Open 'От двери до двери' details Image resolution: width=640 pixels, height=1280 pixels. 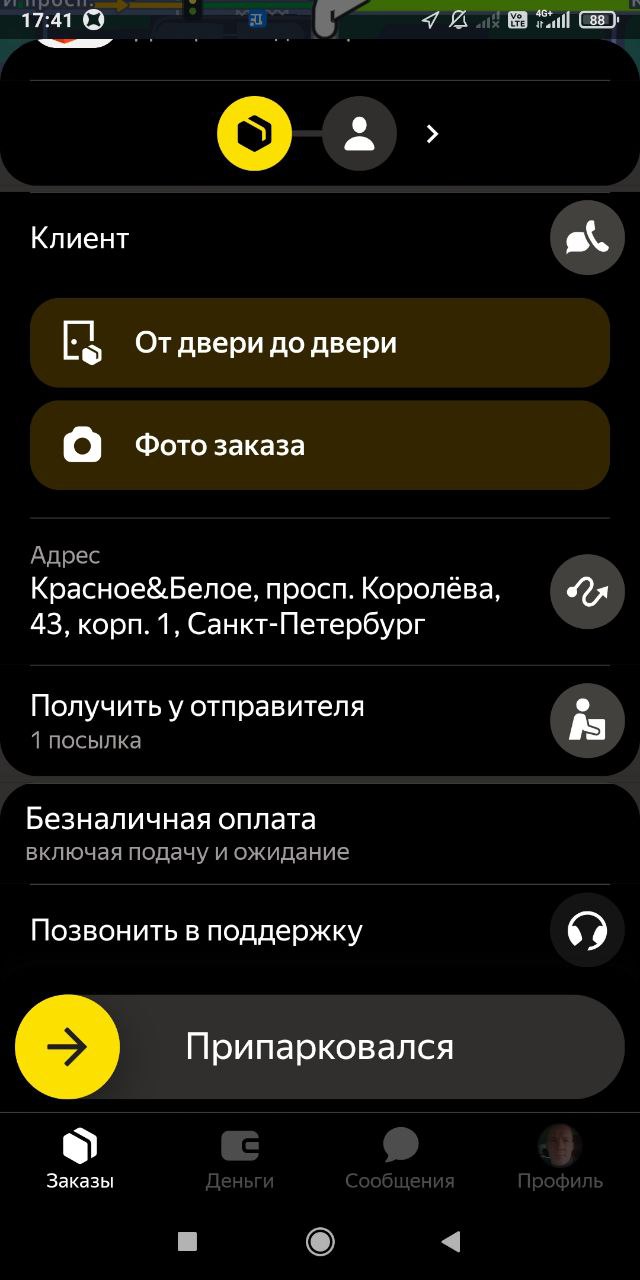tap(320, 343)
